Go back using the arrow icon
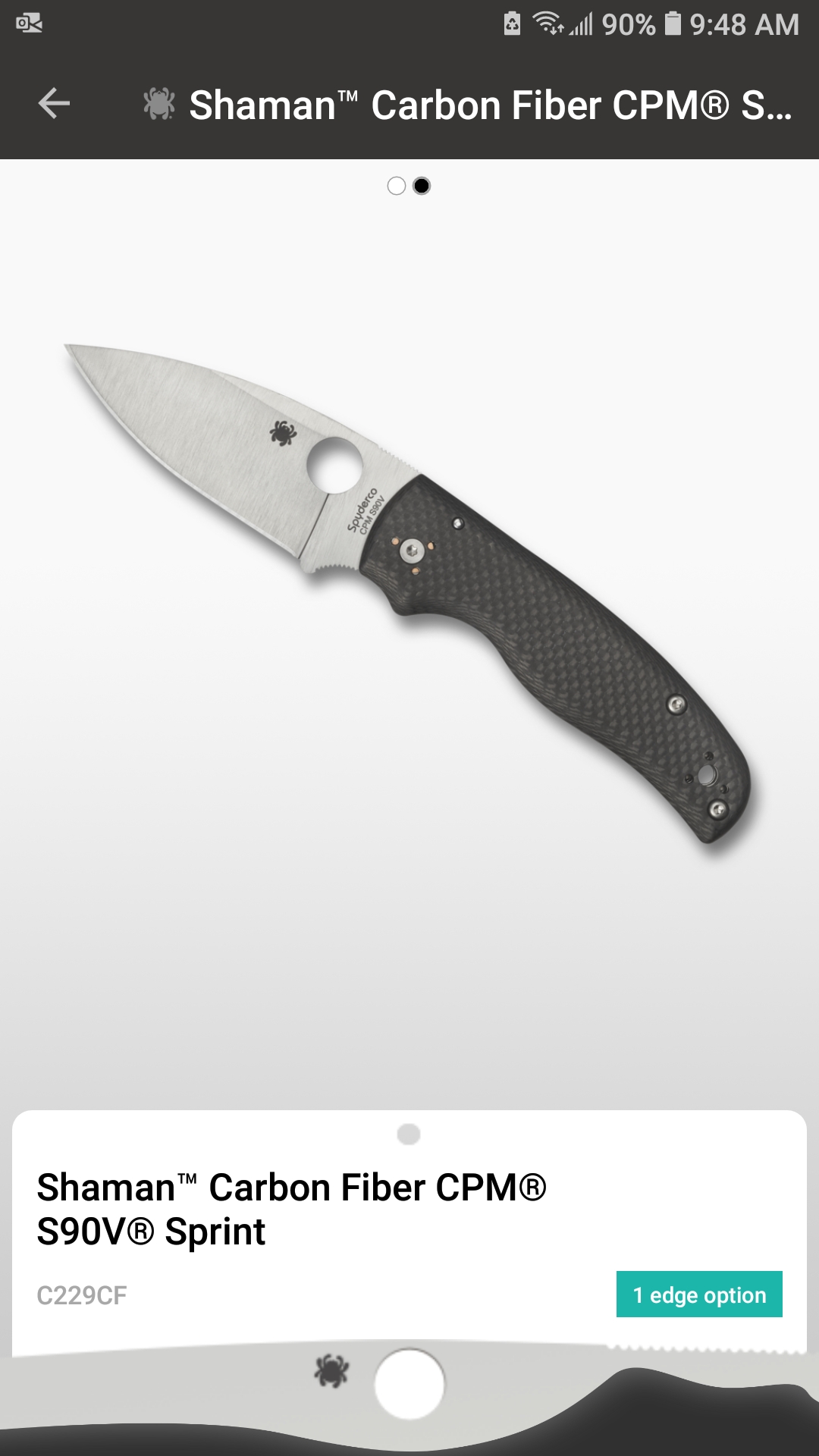 point(54,104)
